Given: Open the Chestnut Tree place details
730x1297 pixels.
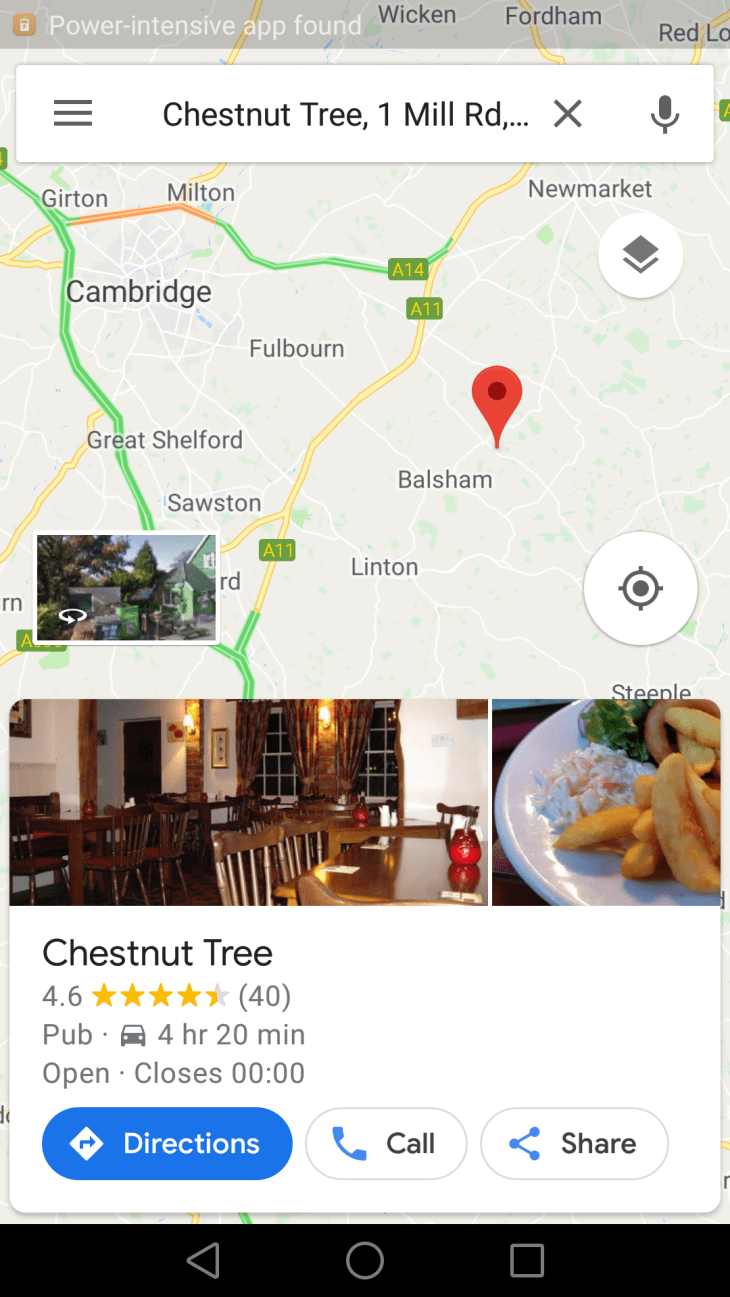Looking at the screenshot, I should (157, 953).
